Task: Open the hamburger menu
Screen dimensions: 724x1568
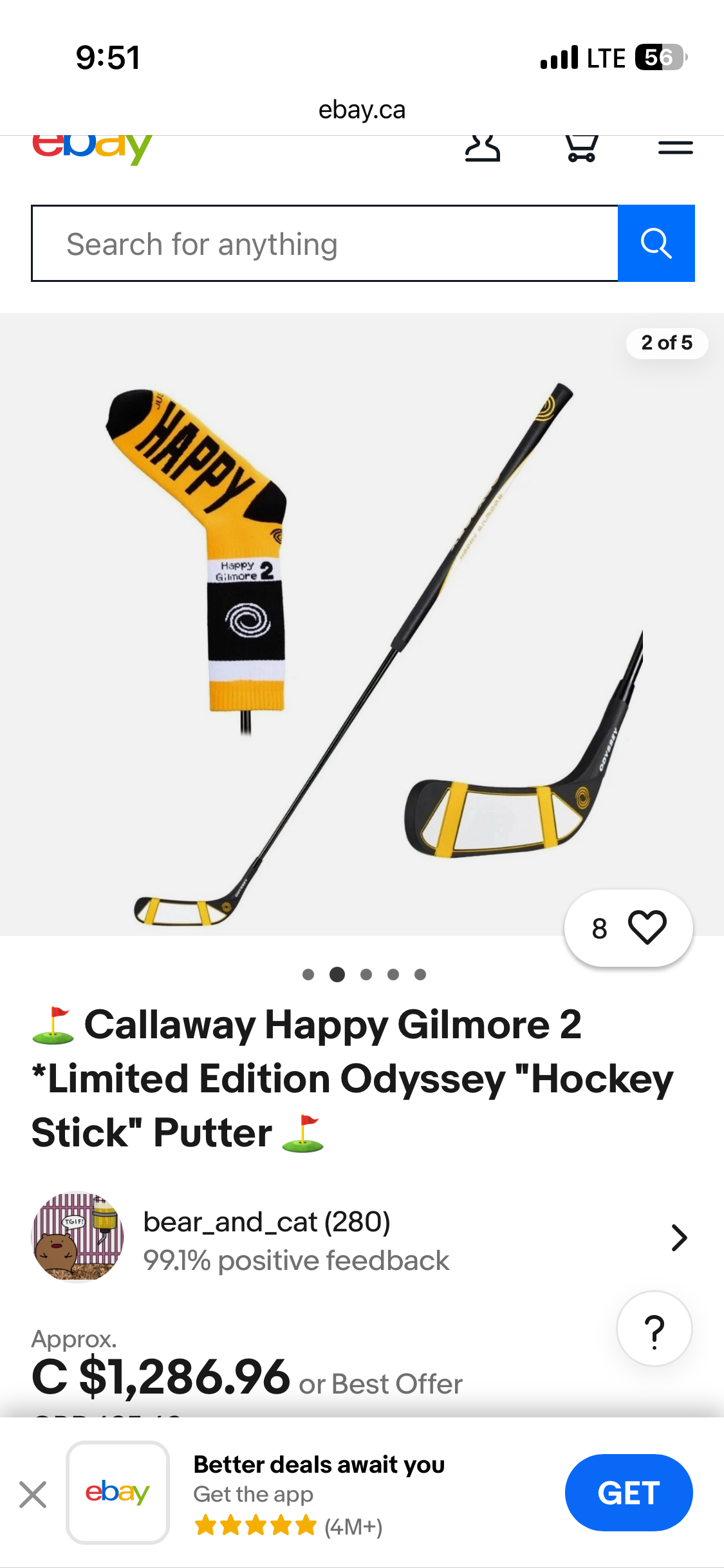Action: 675,148
